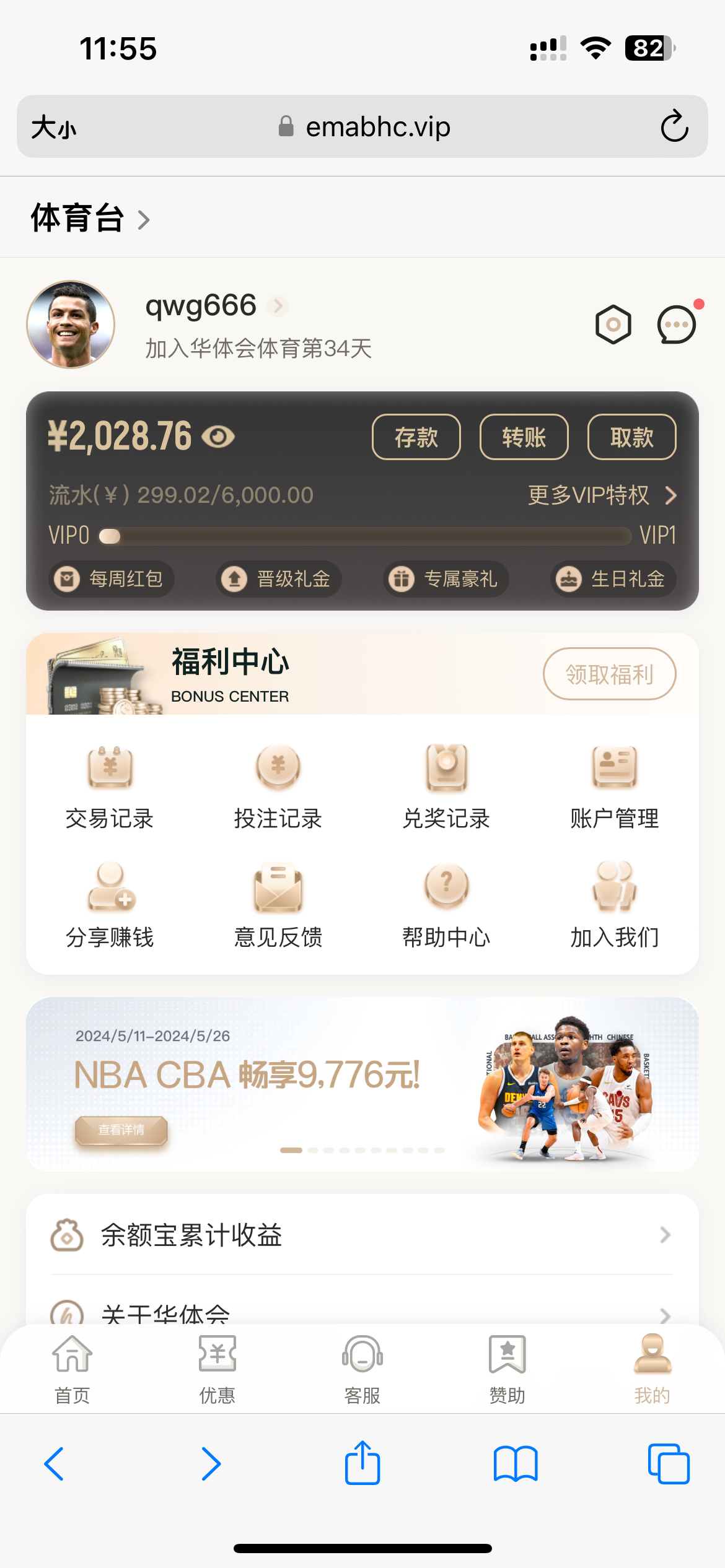
Task: Select the 生日礼金 chip
Action: tap(613, 579)
